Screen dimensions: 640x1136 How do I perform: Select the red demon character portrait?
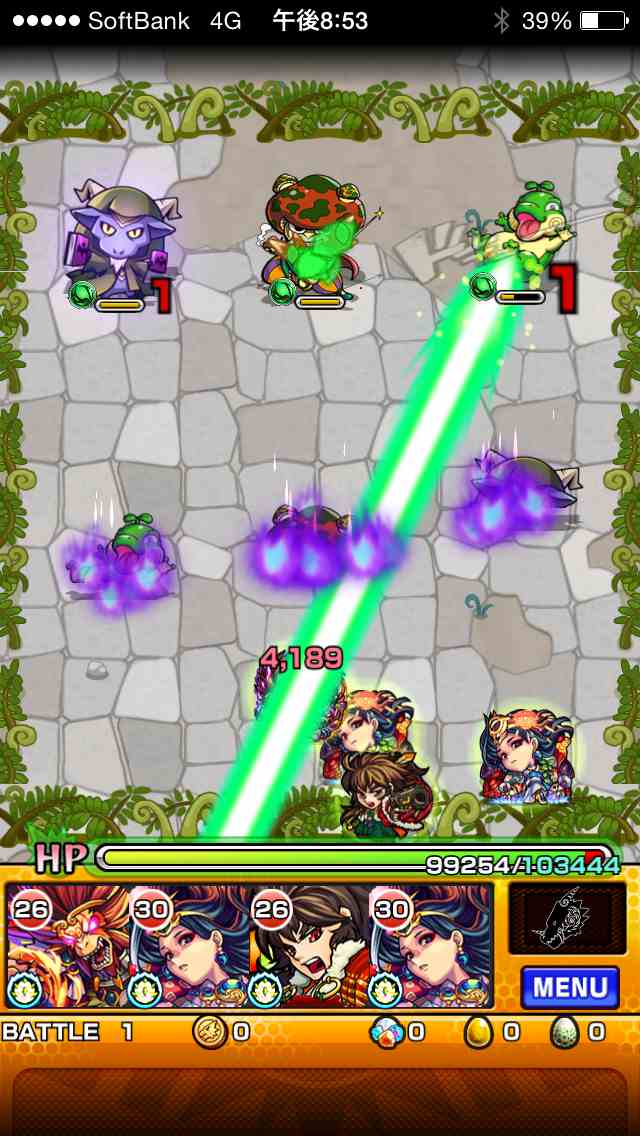pyautogui.click(x=68, y=946)
